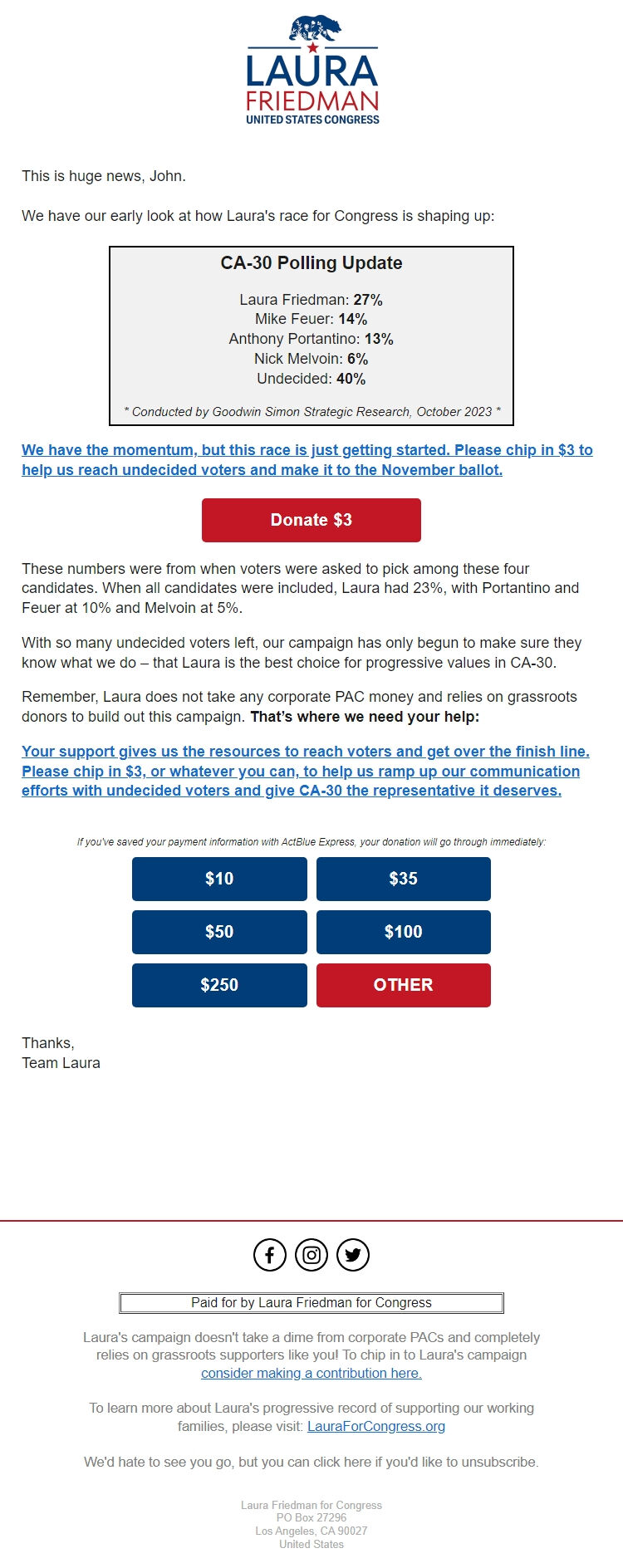Select the $250 donation amount
Image resolution: width=623 pixels, height=1568 pixels.
pos(218,985)
